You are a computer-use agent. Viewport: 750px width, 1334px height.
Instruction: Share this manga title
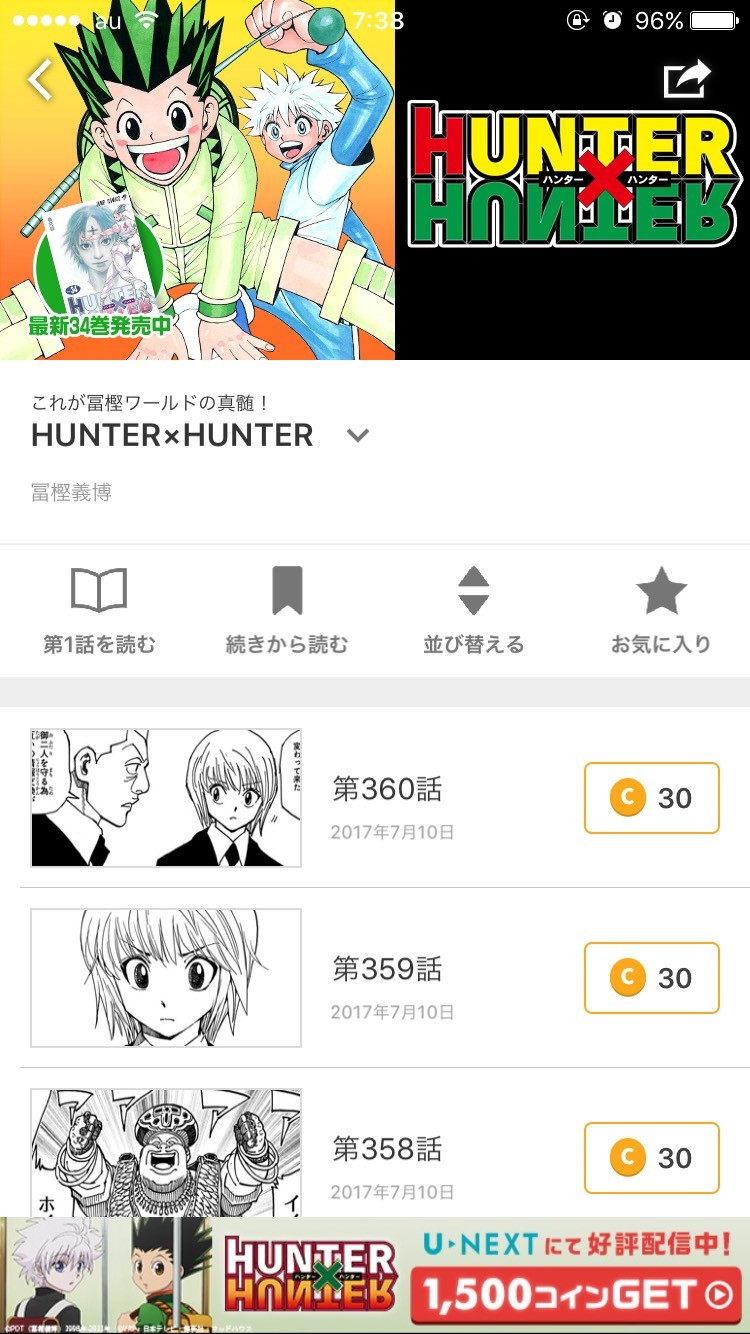(x=687, y=79)
